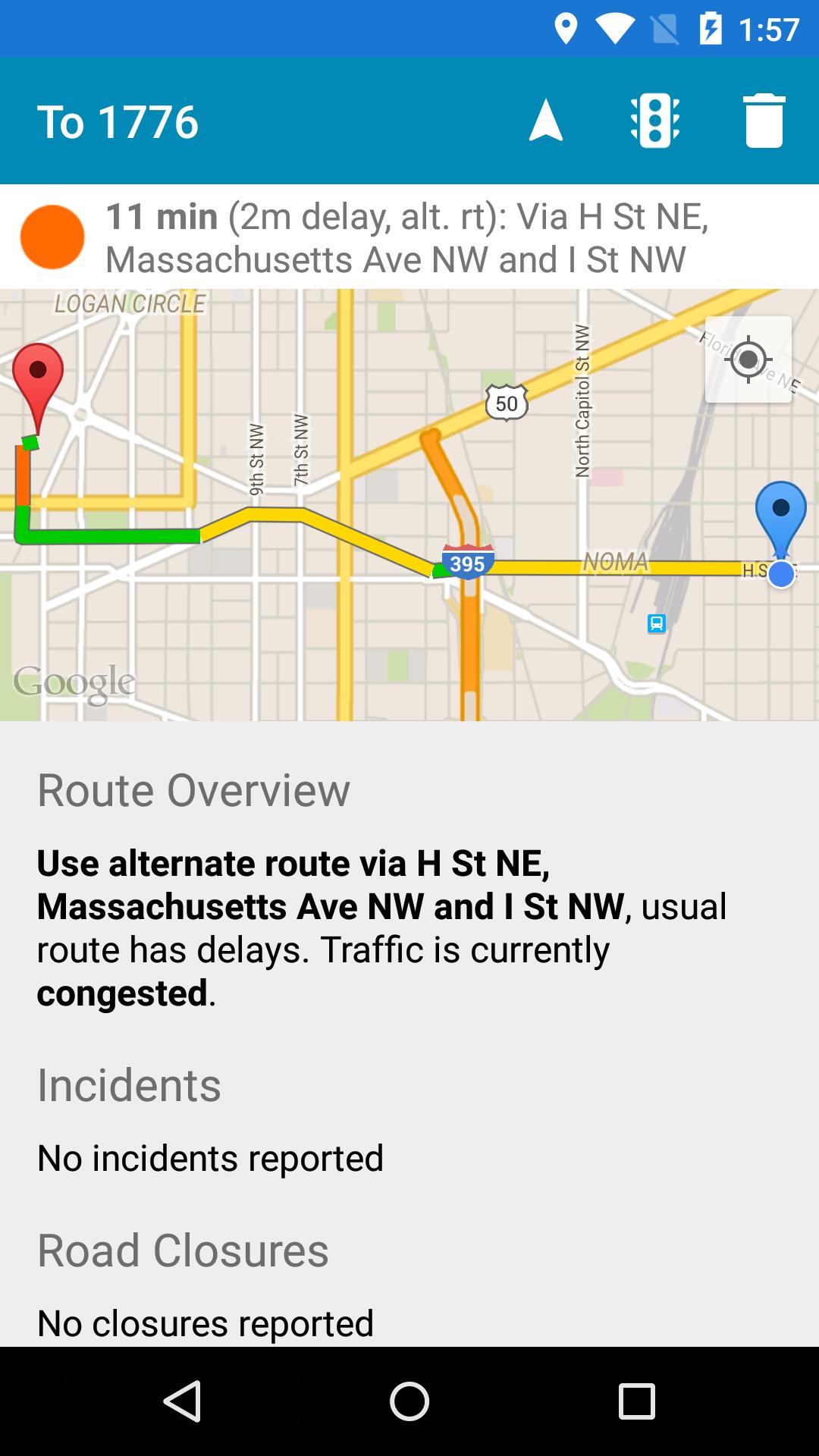This screenshot has width=819, height=1456.
Task: Open traffic light report view
Action: pyautogui.click(x=657, y=121)
